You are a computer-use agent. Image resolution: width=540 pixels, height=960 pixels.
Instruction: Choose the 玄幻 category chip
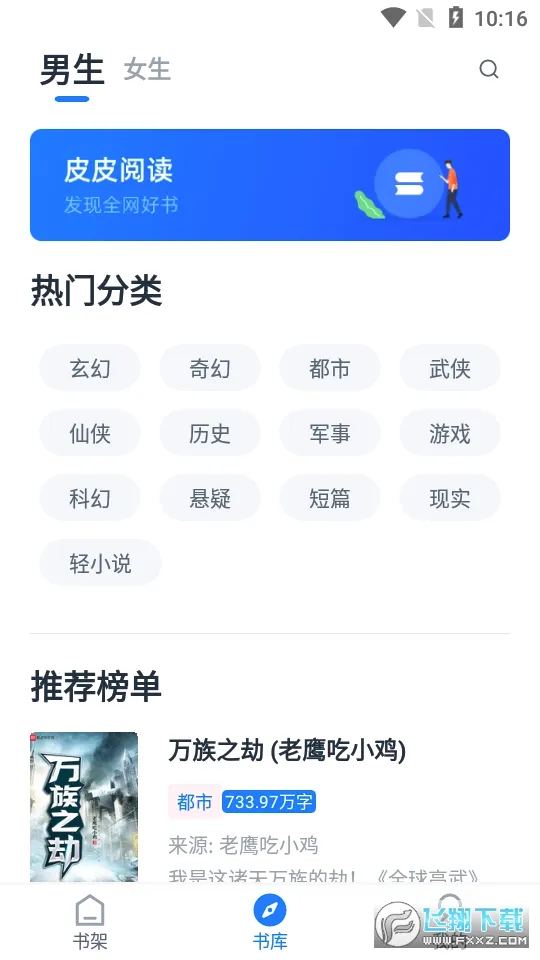[x=90, y=369]
